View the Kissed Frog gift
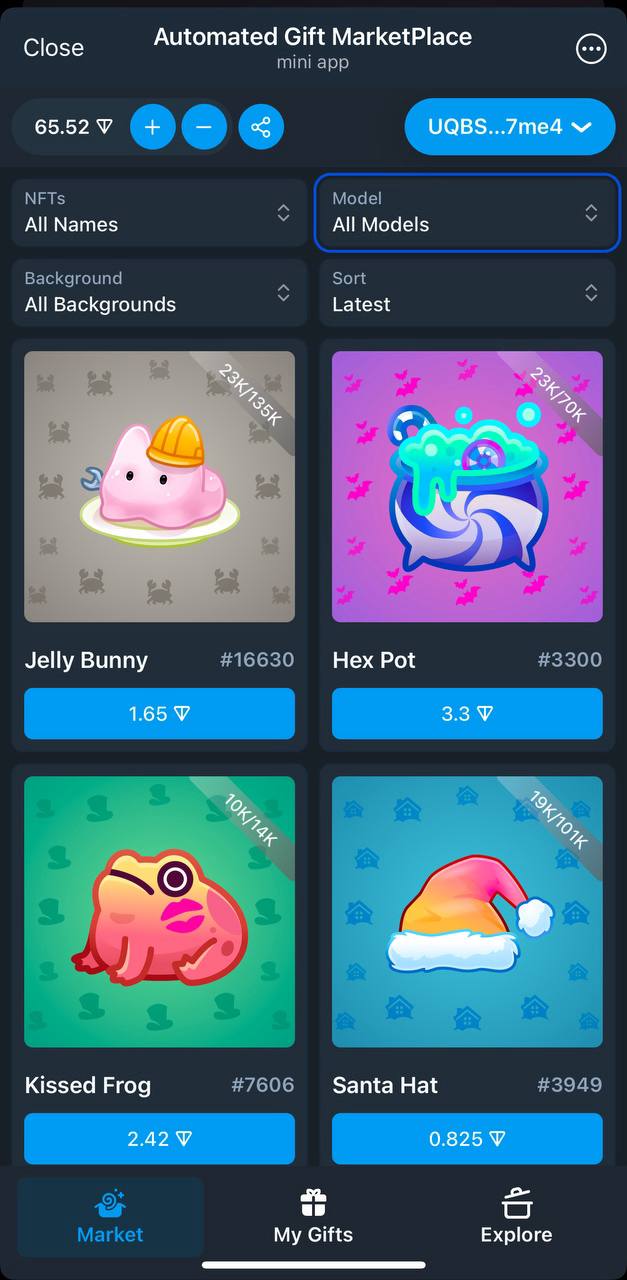Screen dimensions: 627x1280 159,911
